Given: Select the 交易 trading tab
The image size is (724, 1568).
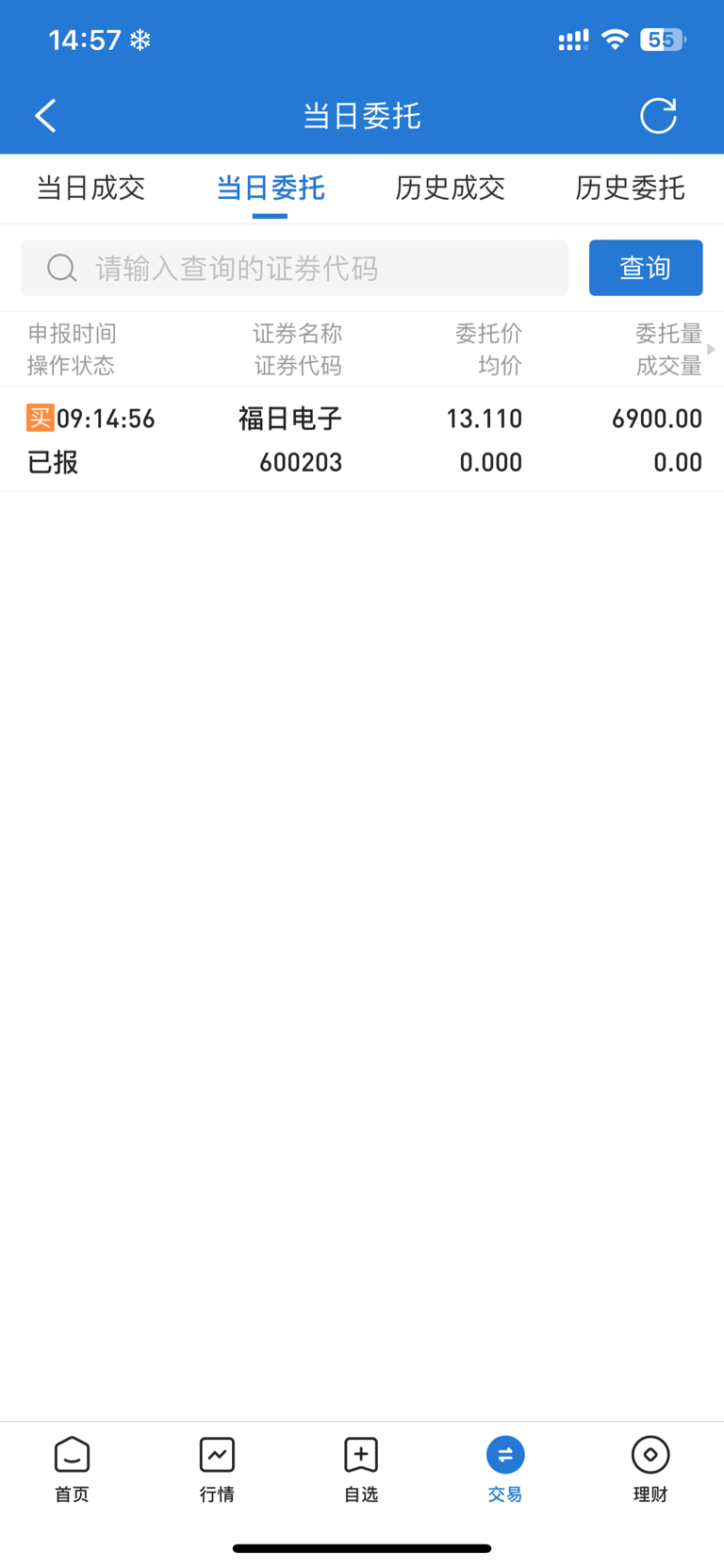Looking at the screenshot, I should point(505,1469).
